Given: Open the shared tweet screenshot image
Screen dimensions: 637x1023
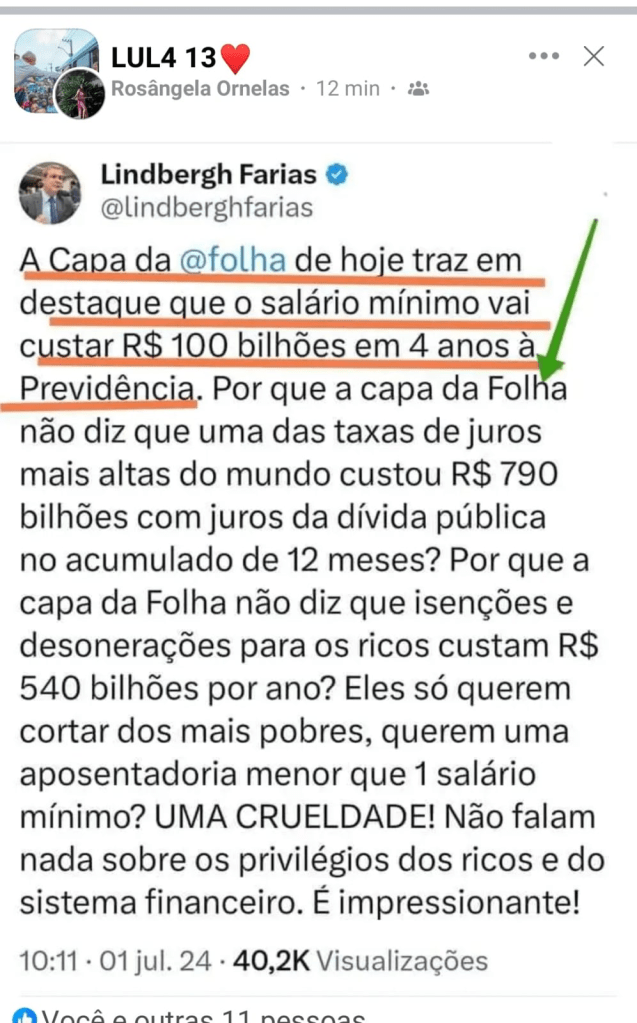Looking at the screenshot, I should click(x=318, y=560).
